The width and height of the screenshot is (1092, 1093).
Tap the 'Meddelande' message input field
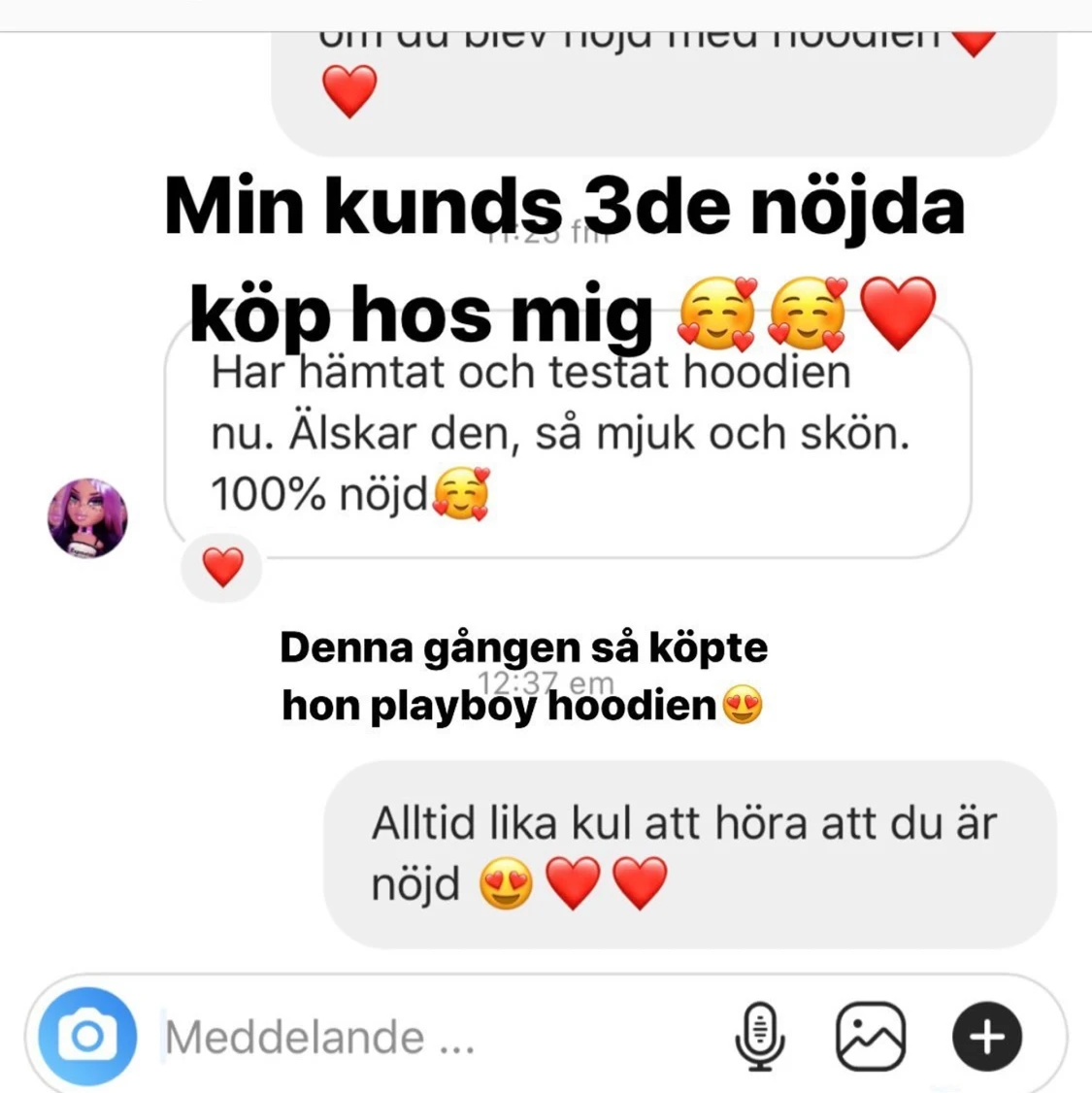click(320, 1035)
